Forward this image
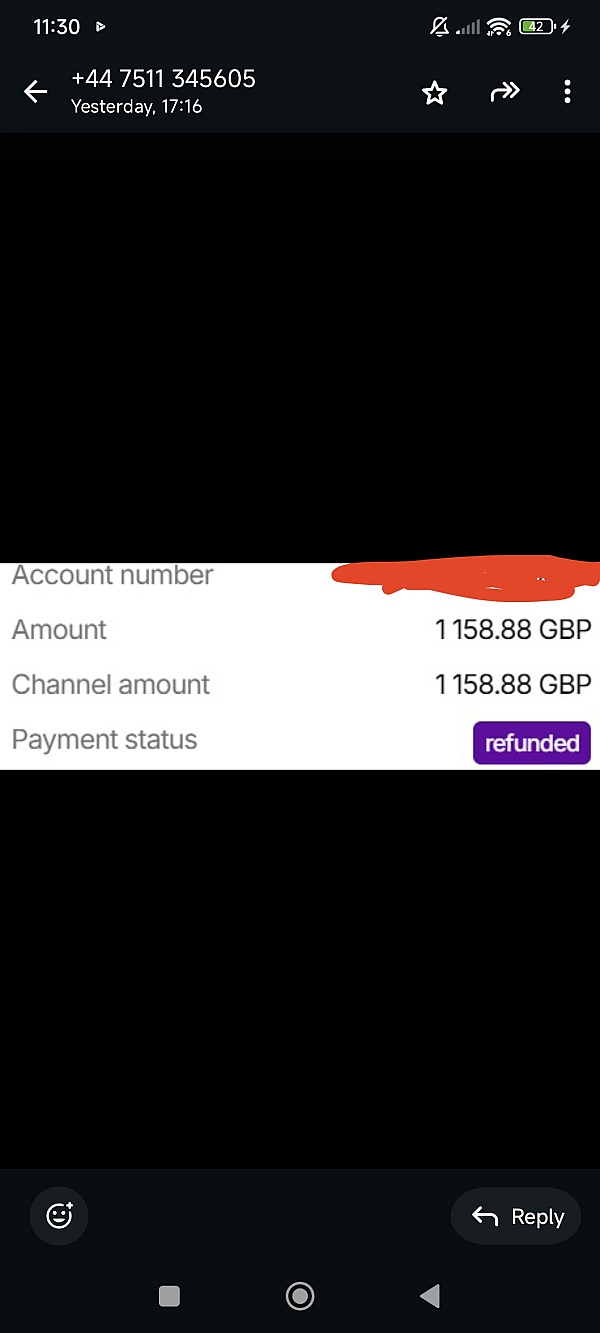 pos(504,93)
